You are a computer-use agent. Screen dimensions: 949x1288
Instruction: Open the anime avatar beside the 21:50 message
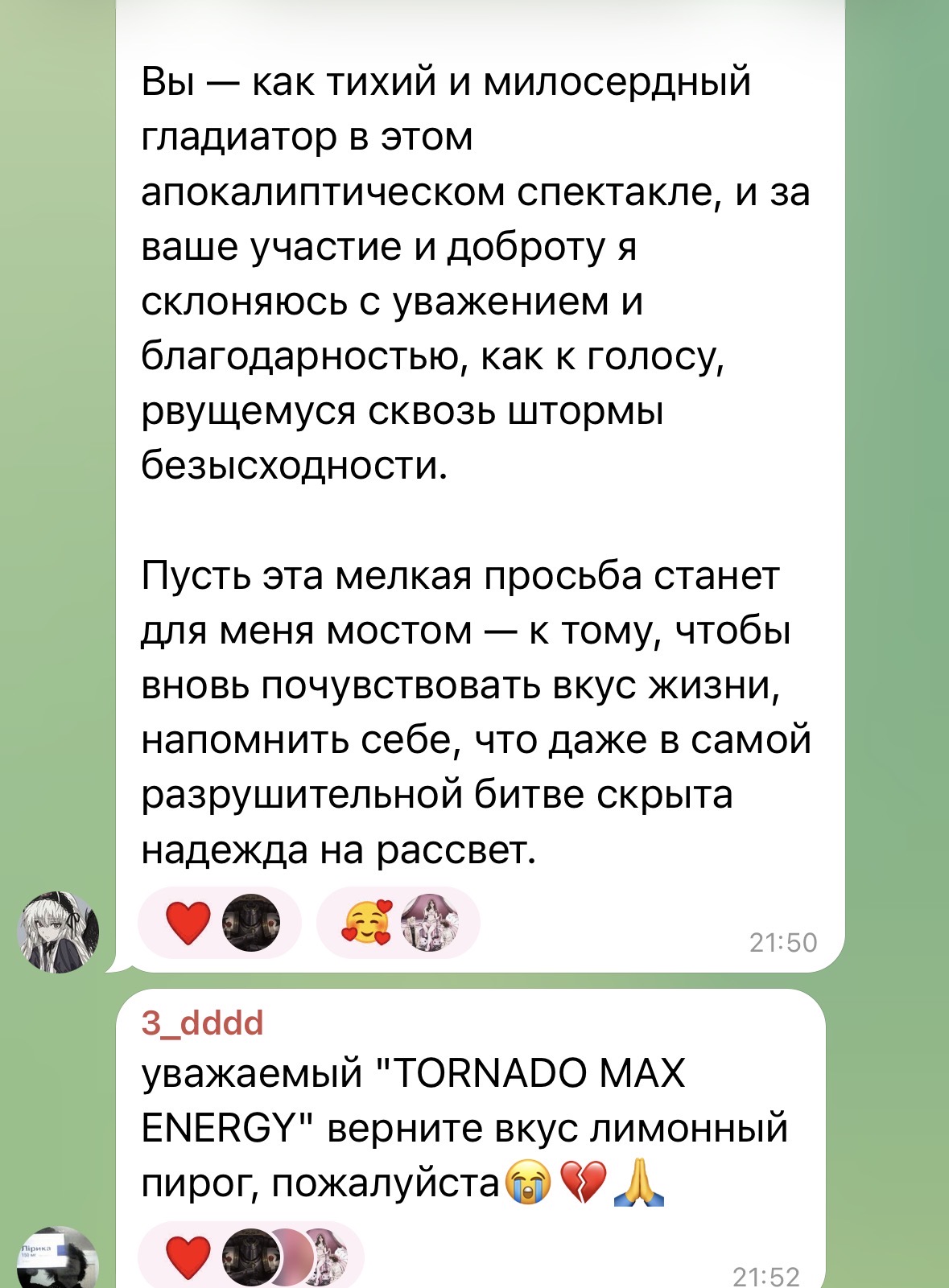[x=59, y=932]
